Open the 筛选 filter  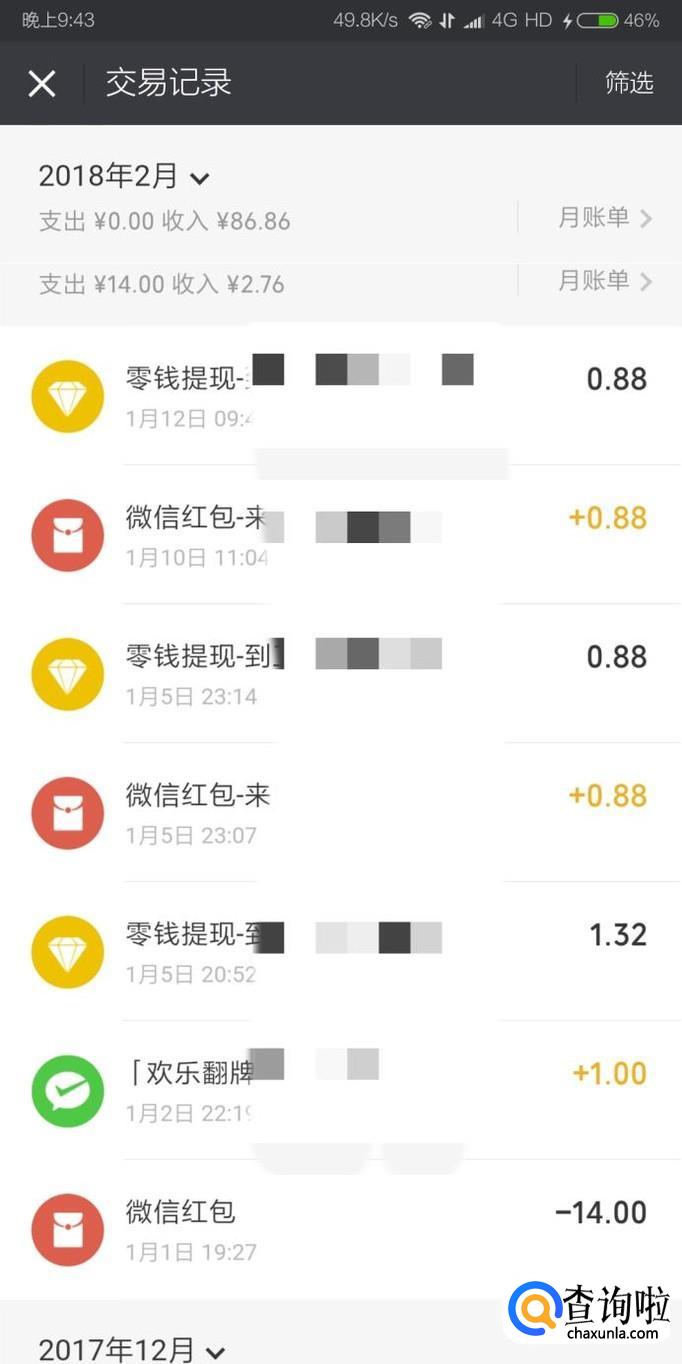point(629,83)
